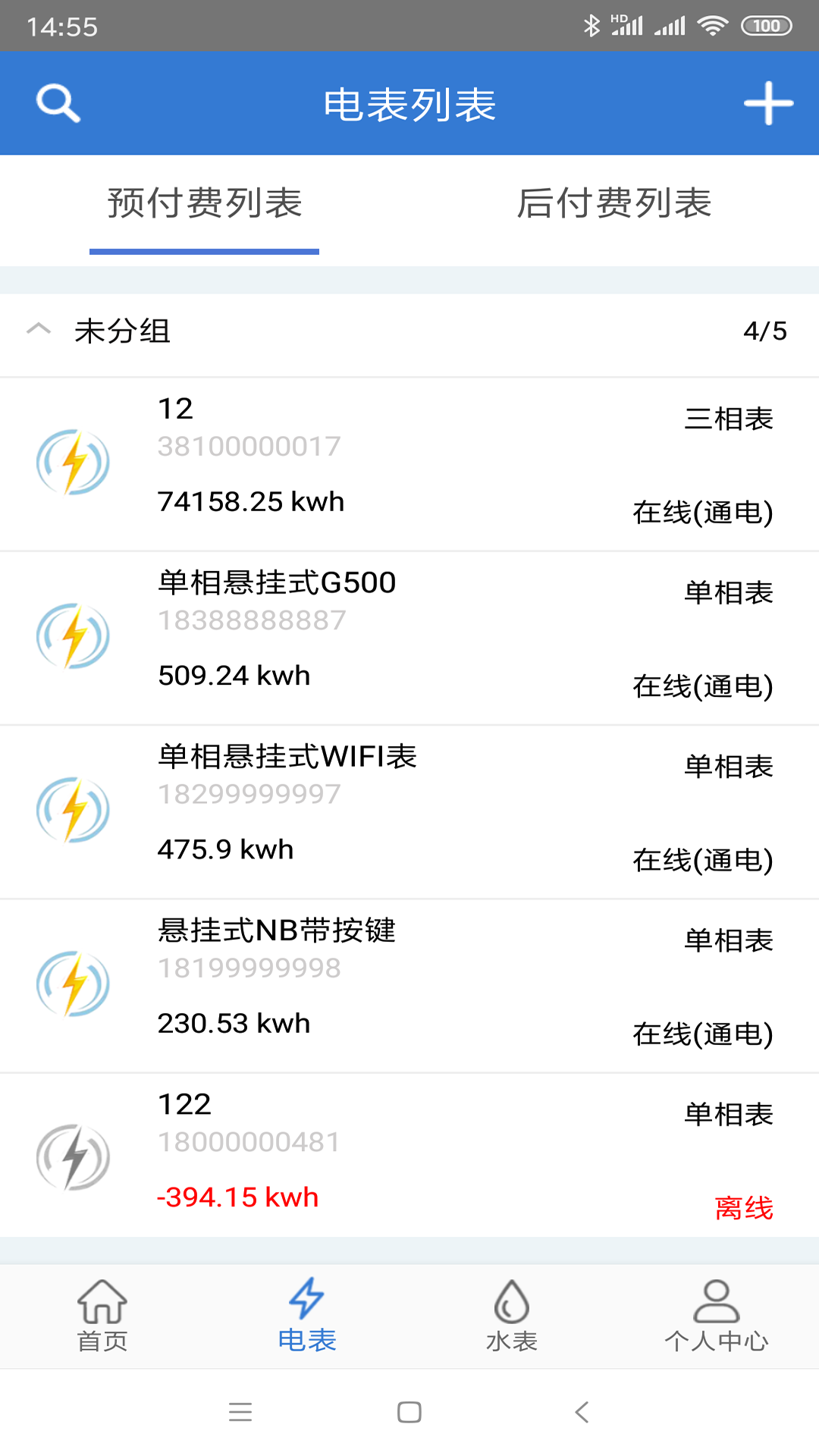The height and width of the screenshot is (1456, 819).
Task: Click the battery indicator in the status bar
Action: (x=766, y=25)
